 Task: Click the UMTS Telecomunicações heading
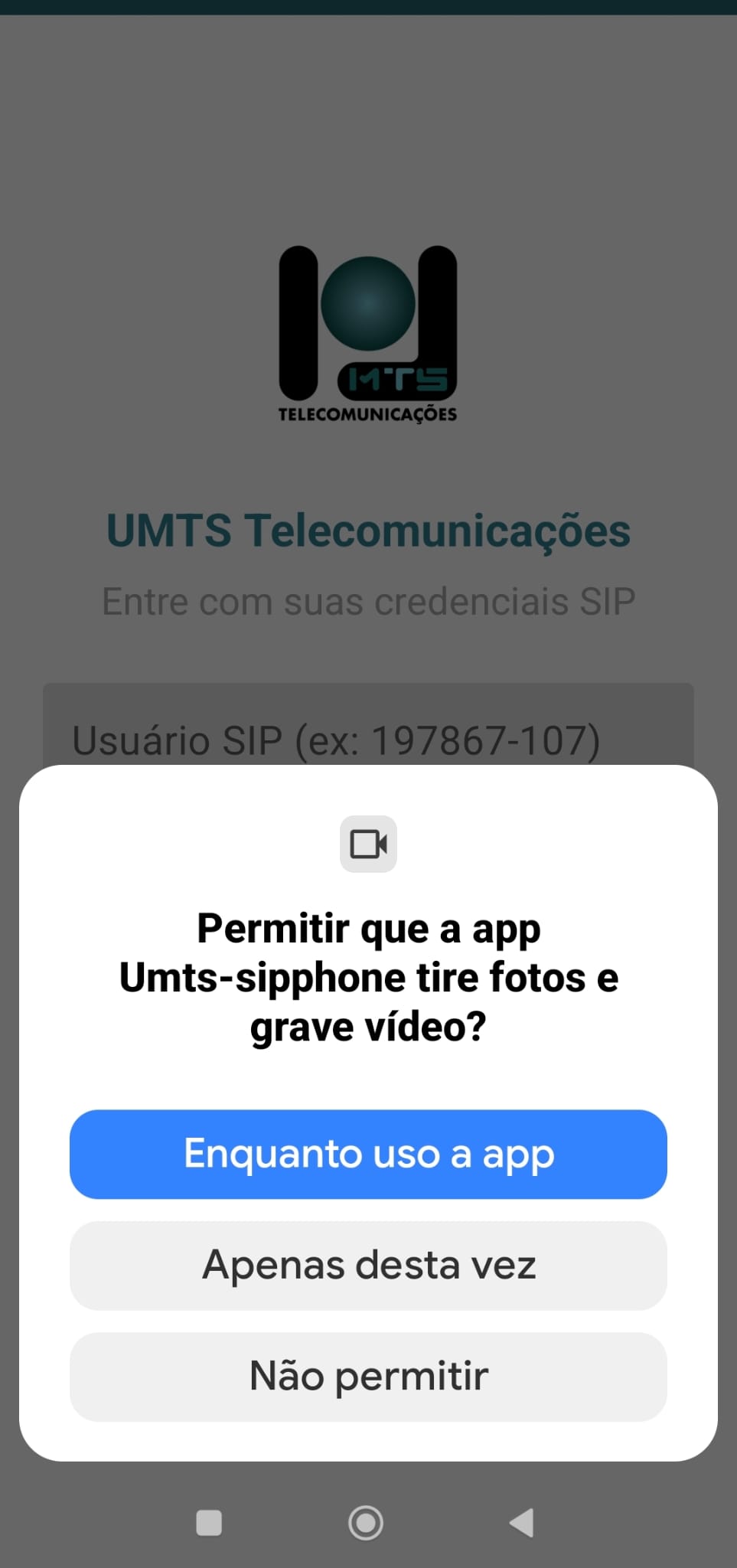(368, 529)
